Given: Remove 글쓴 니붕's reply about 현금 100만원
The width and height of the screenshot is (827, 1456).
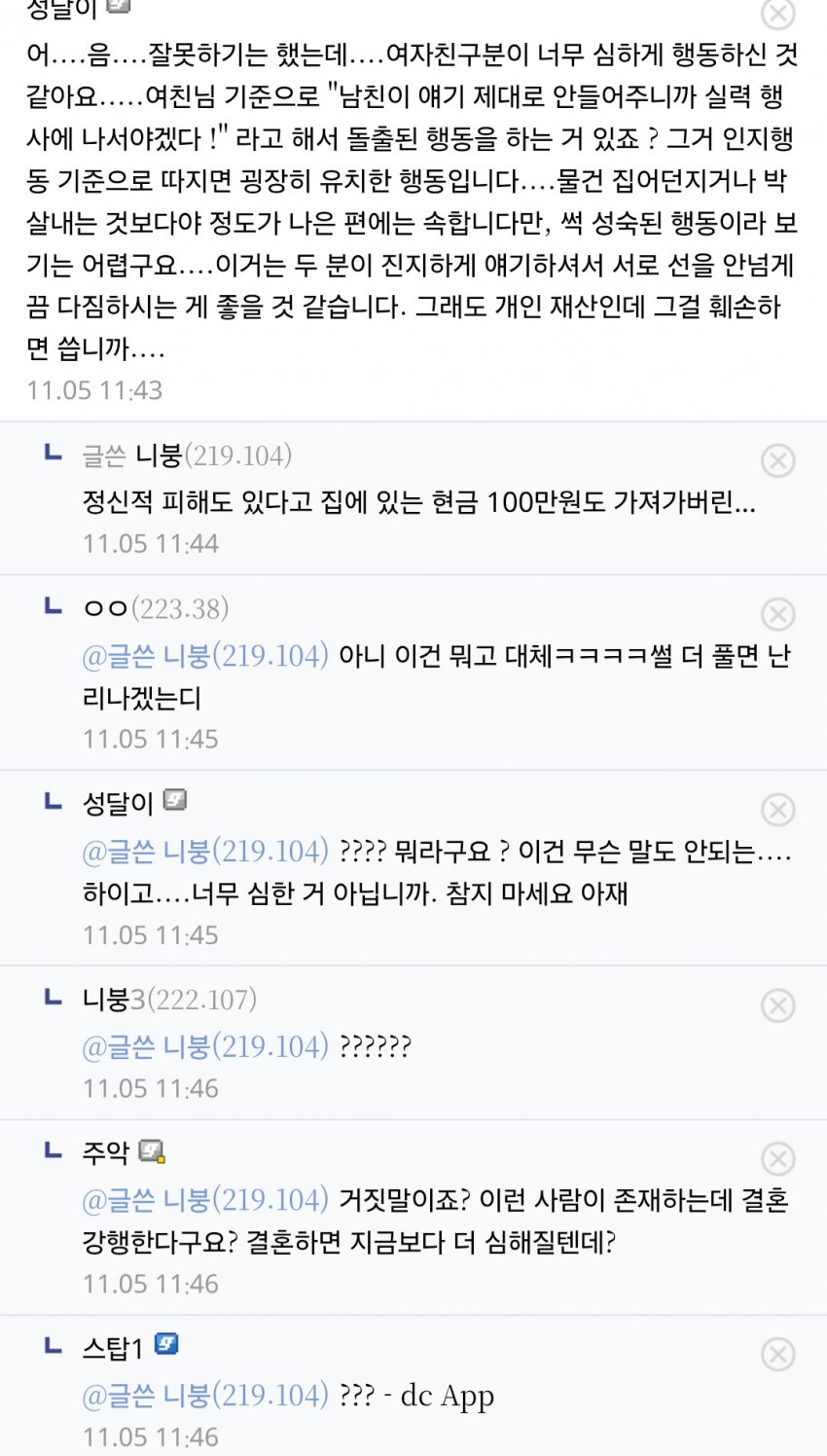Looking at the screenshot, I should tap(777, 460).
